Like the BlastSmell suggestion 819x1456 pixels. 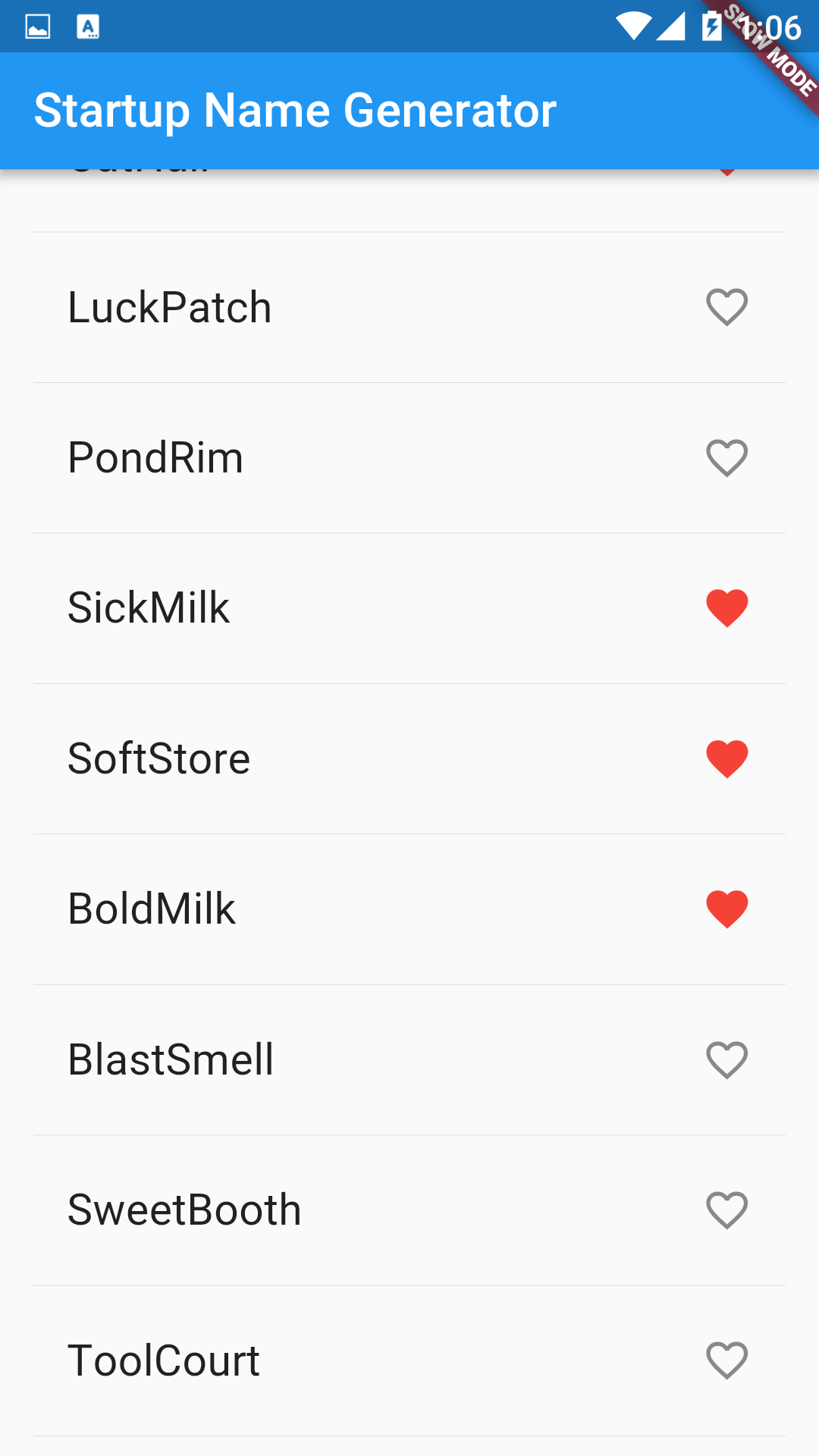(726, 1059)
